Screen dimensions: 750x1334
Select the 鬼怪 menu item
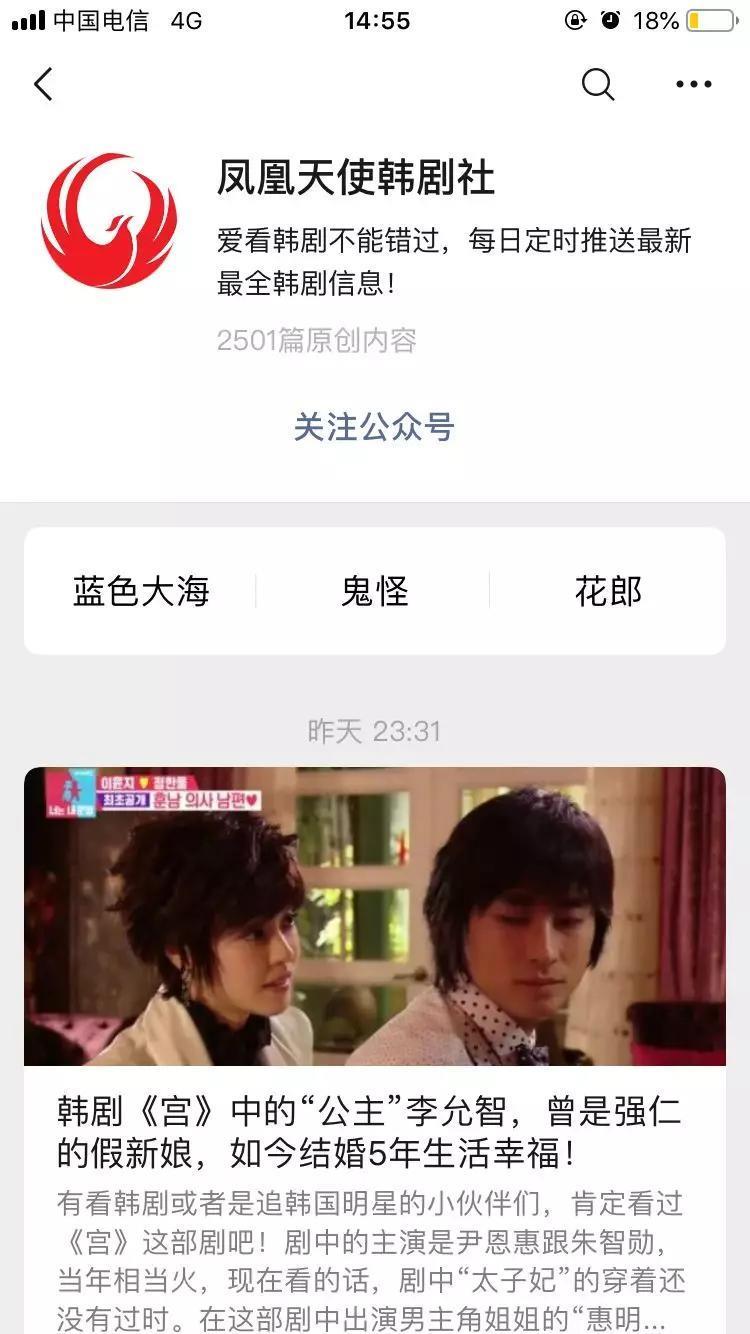(x=374, y=591)
